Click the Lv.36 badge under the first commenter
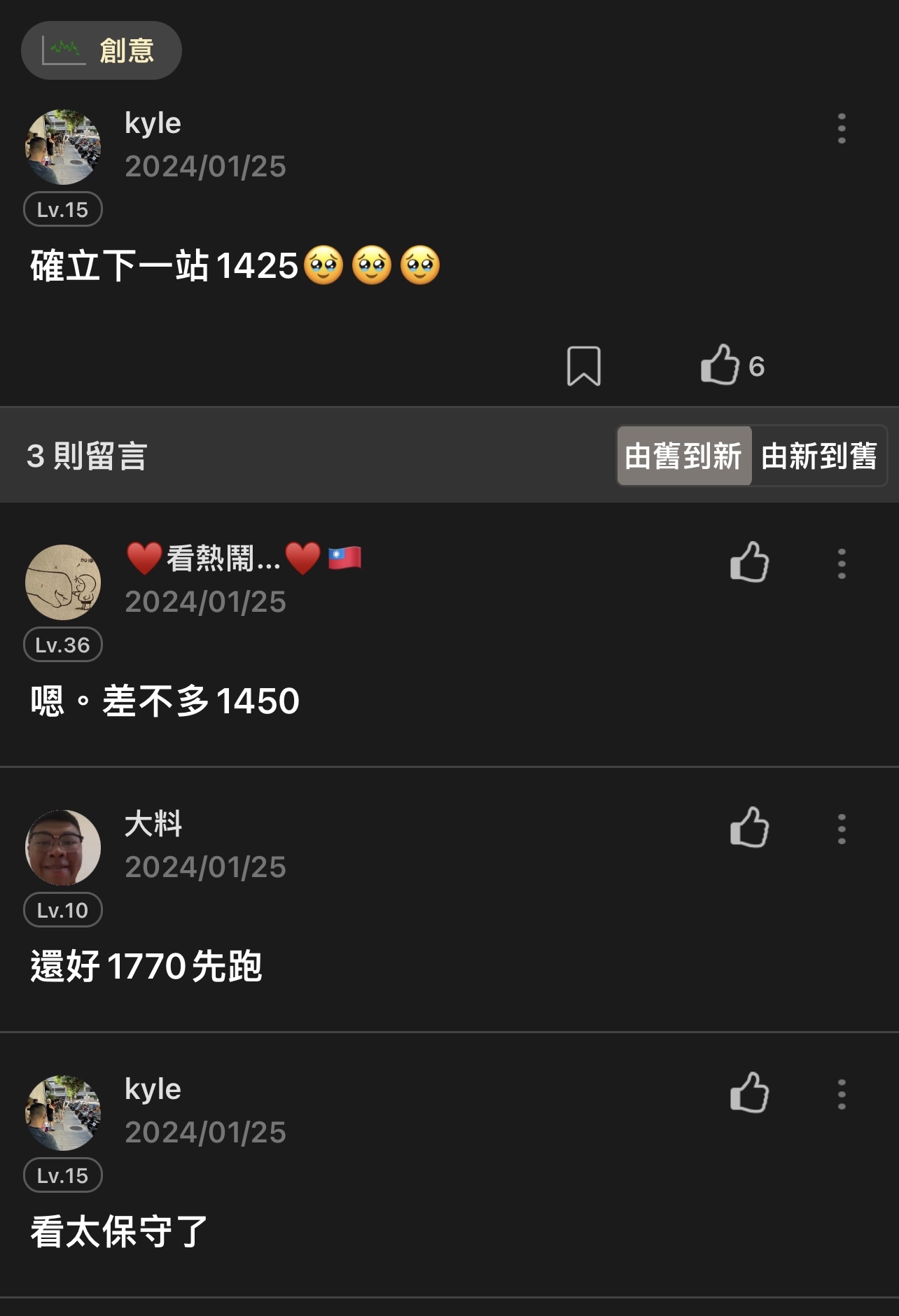The image size is (899, 1316). 63,644
